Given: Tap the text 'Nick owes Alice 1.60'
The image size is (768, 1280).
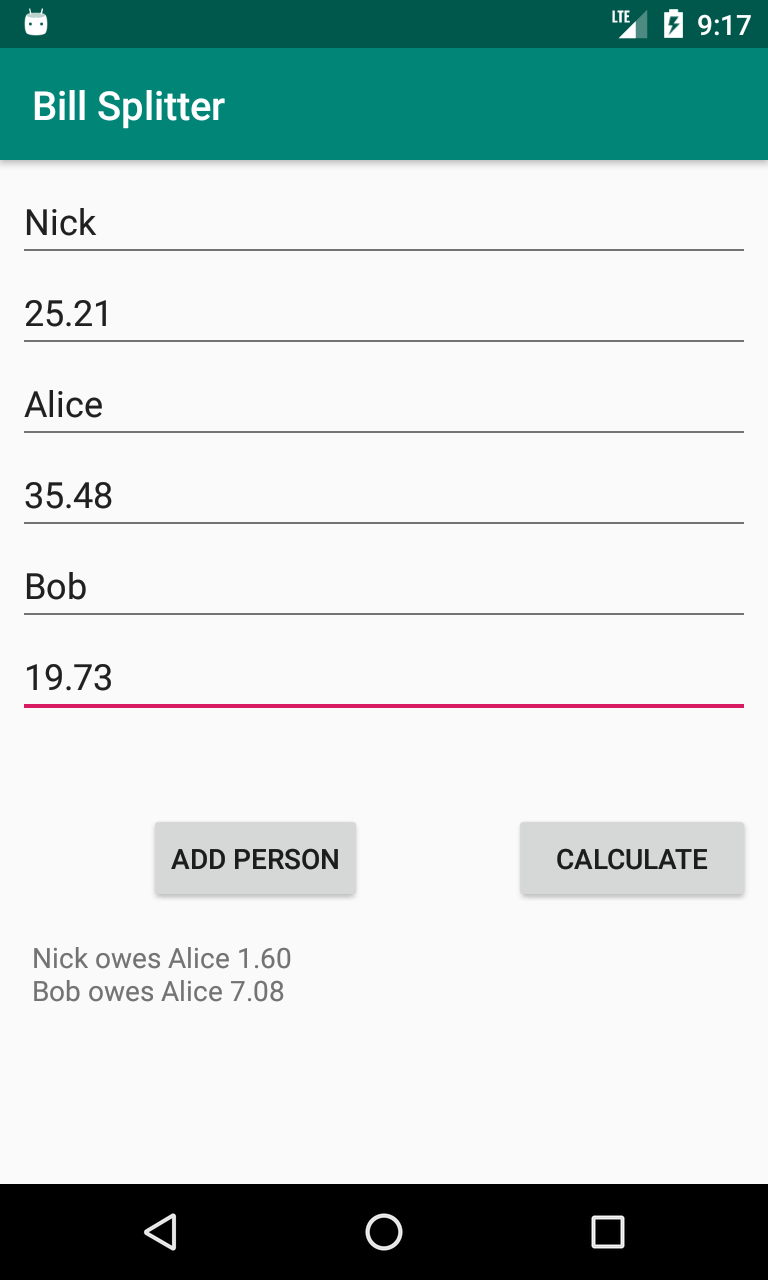Looking at the screenshot, I should tap(162, 958).
